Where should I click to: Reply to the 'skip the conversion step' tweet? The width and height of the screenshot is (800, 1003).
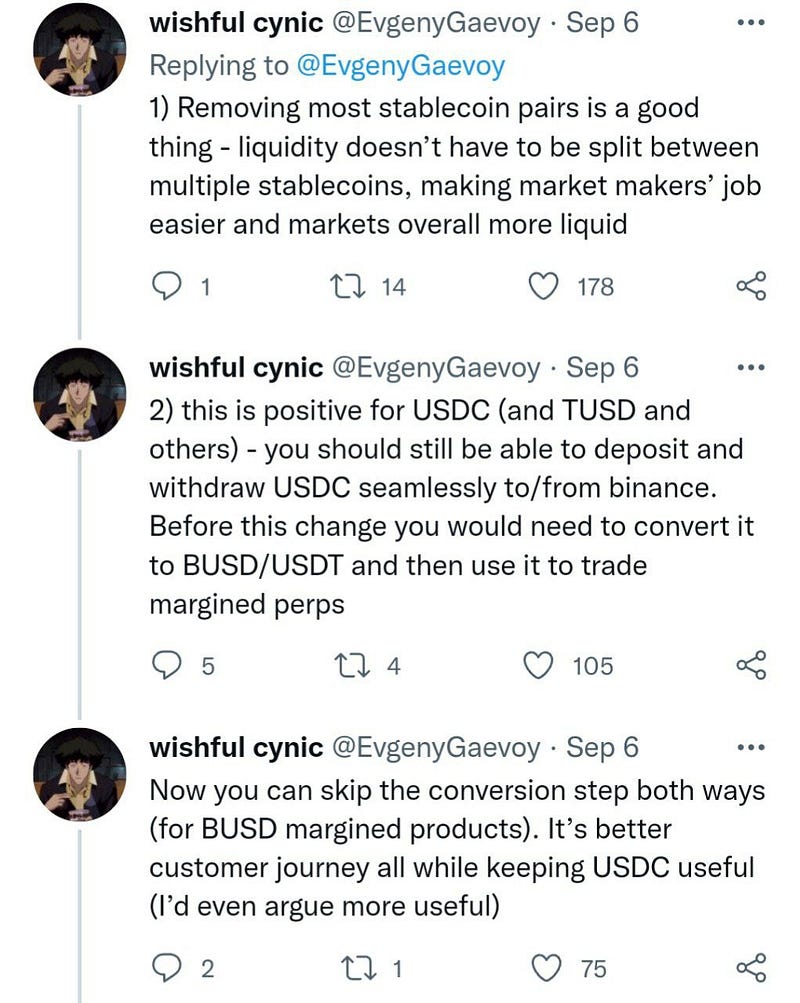pyautogui.click(x=165, y=968)
